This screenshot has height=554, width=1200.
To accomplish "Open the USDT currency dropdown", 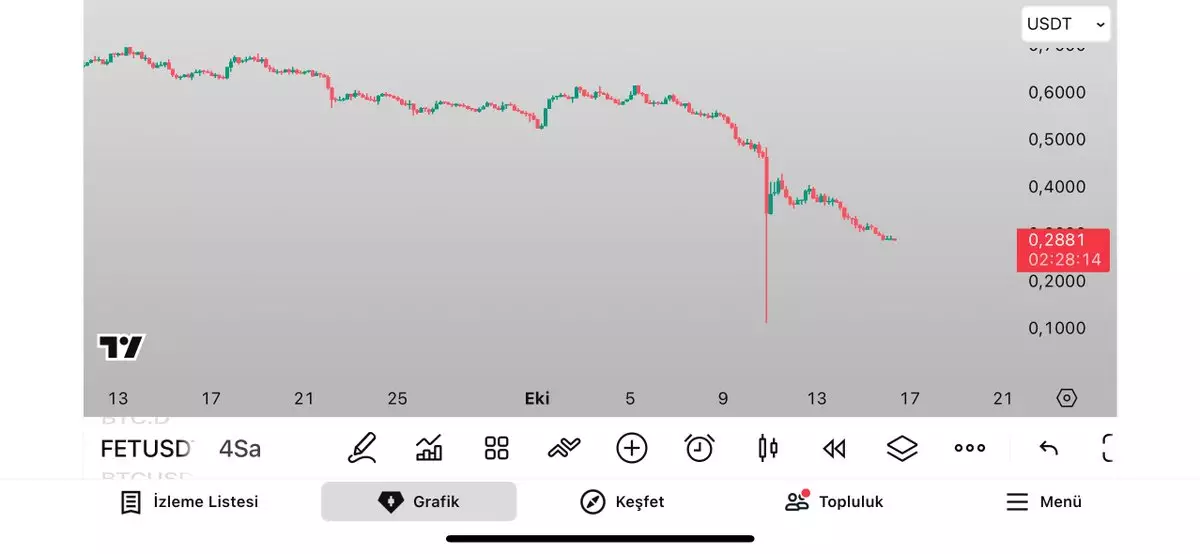I will click(x=1066, y=25).
